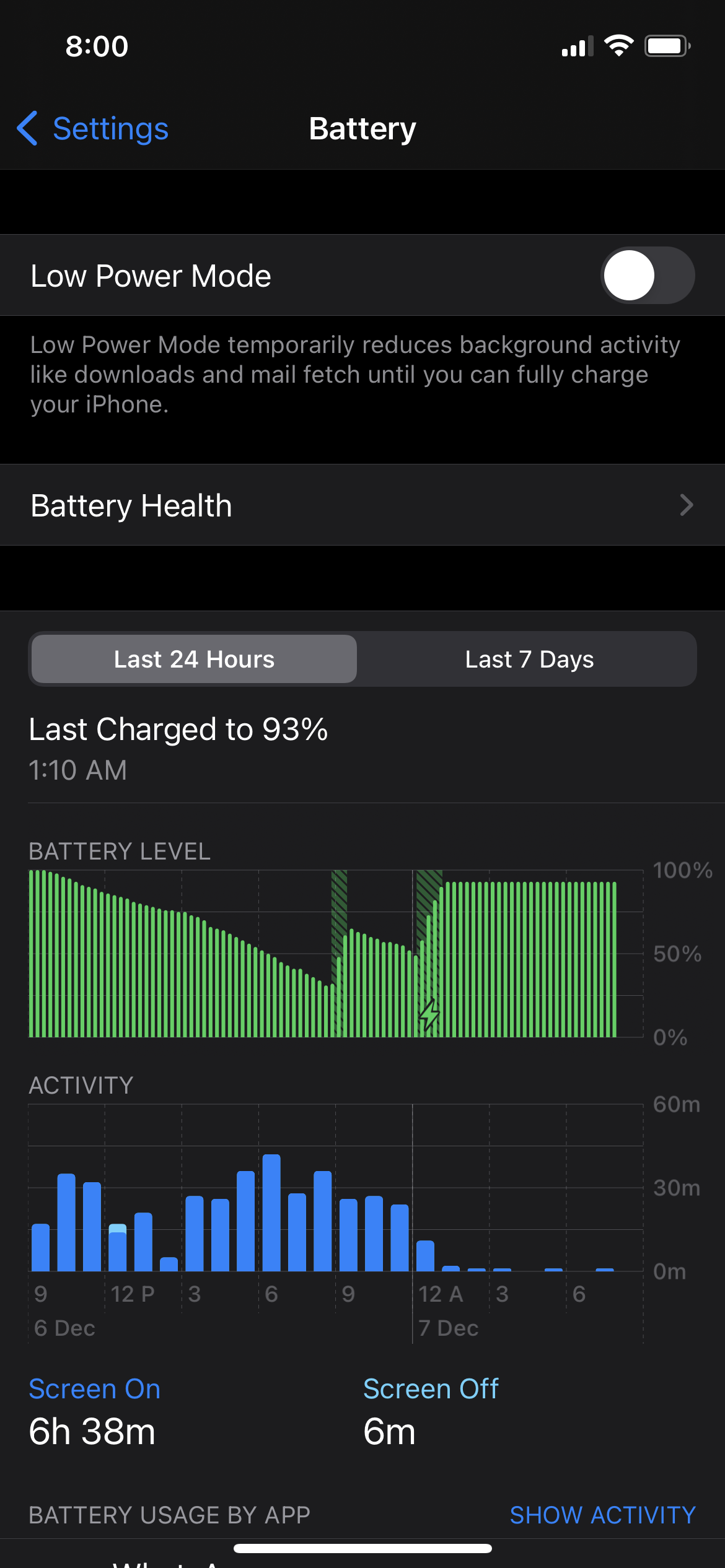The height and width of the screenshot is (1568, 725).
Task: Tap Show Activity link
Action: click(602, 1515)
